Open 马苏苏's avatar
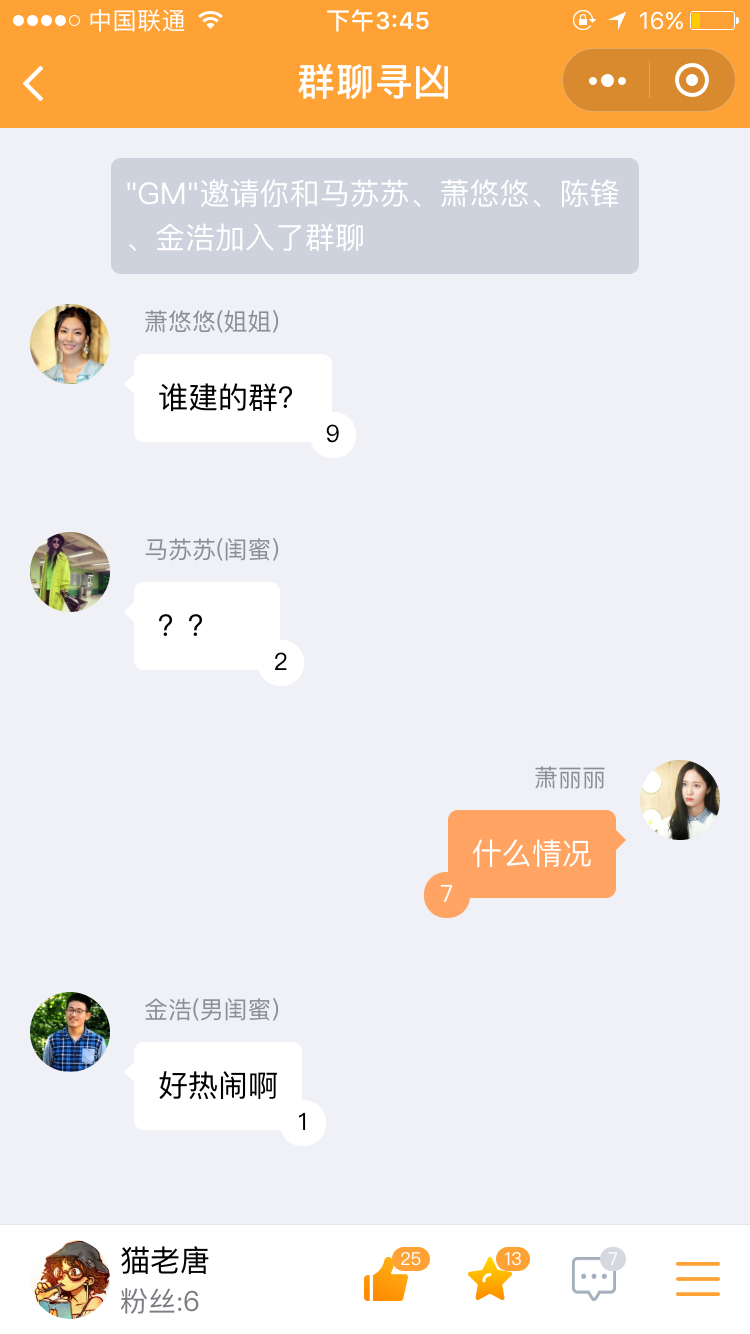 coord(70,572)
